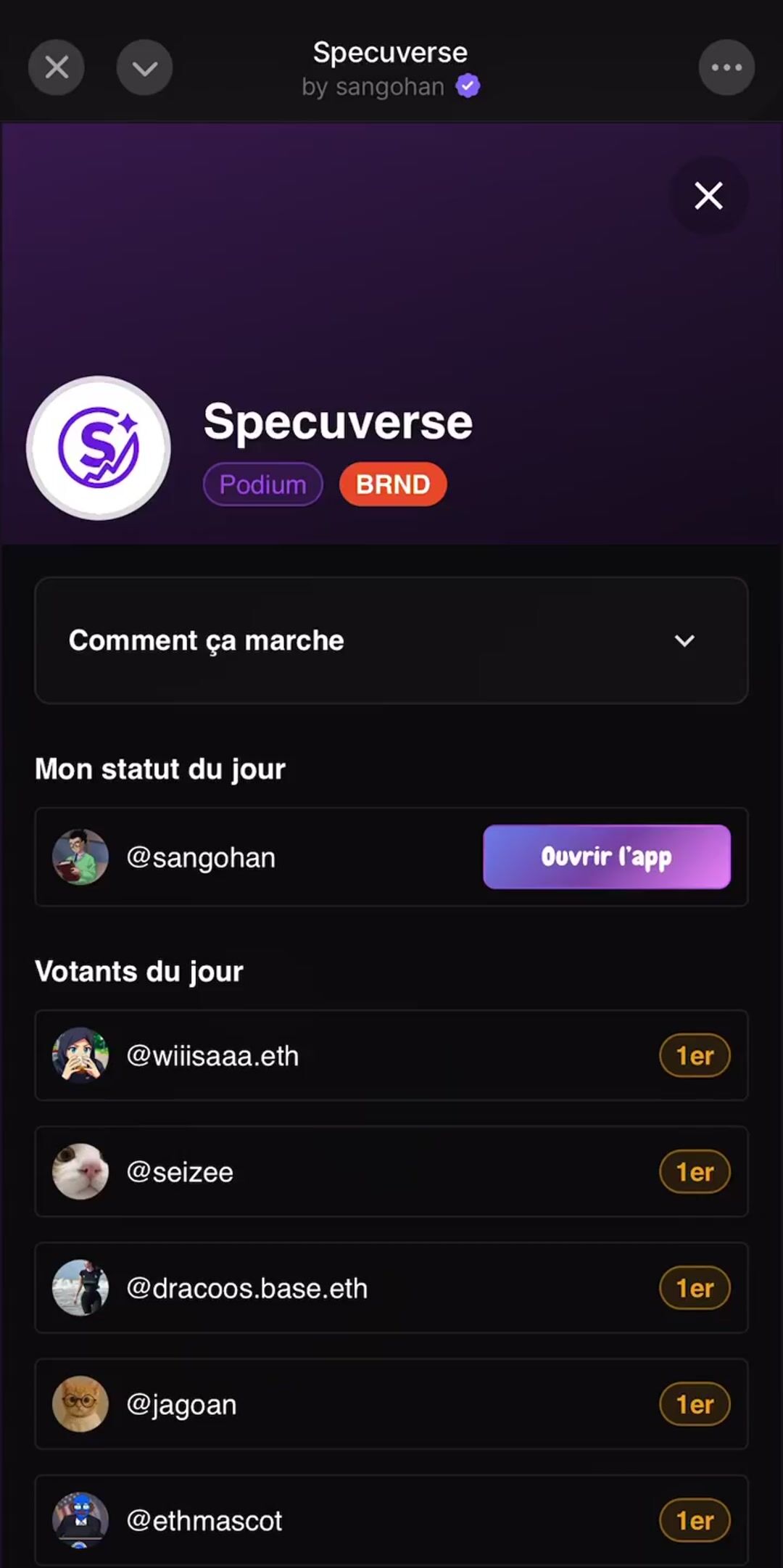Screen dimensions: 783x1568
Task: Select voter @dracoos.base.eth
Action: 391,1288
